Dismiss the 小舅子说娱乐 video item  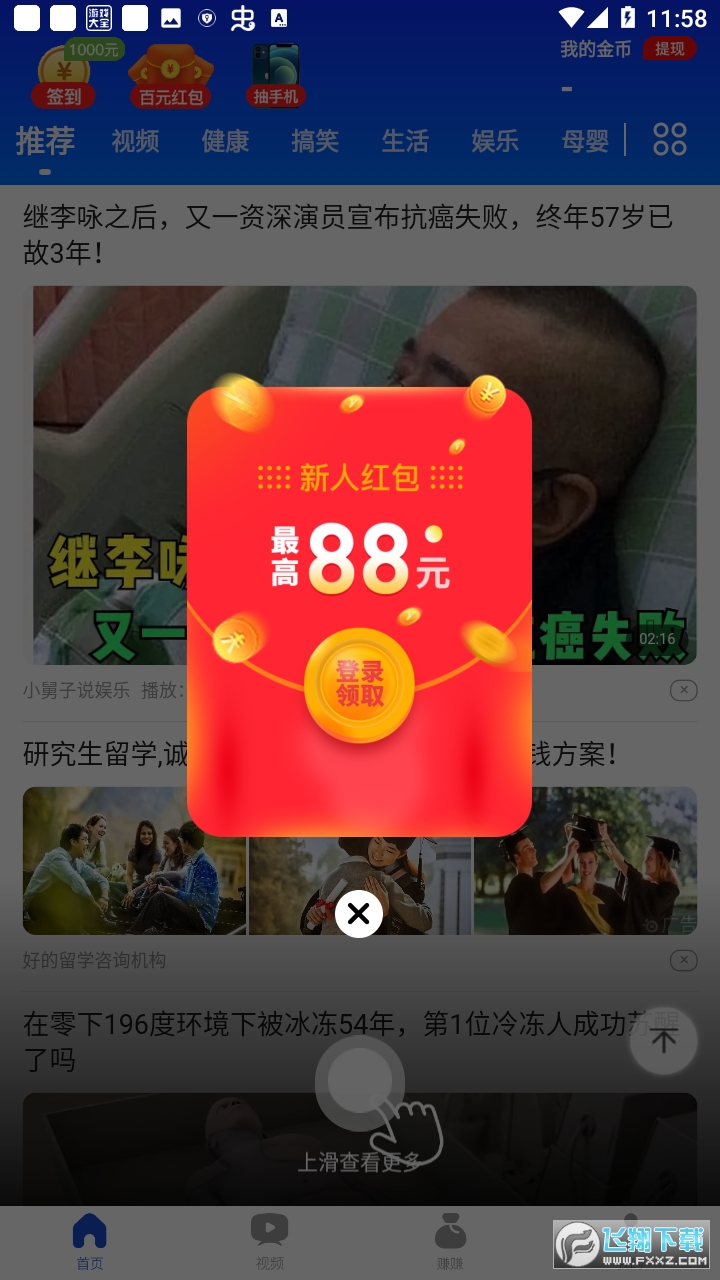point(683,690)
